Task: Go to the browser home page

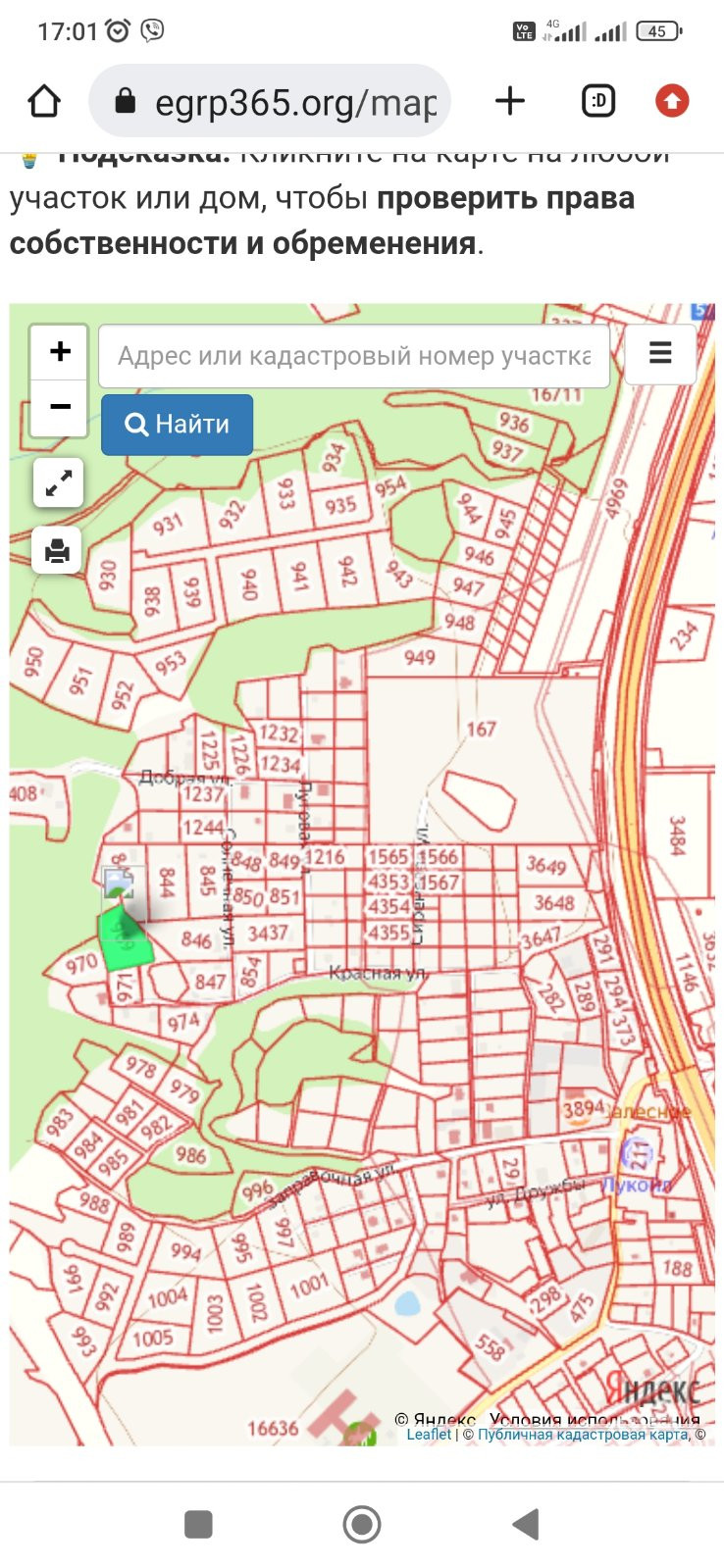Action: [x=44, y=101]
